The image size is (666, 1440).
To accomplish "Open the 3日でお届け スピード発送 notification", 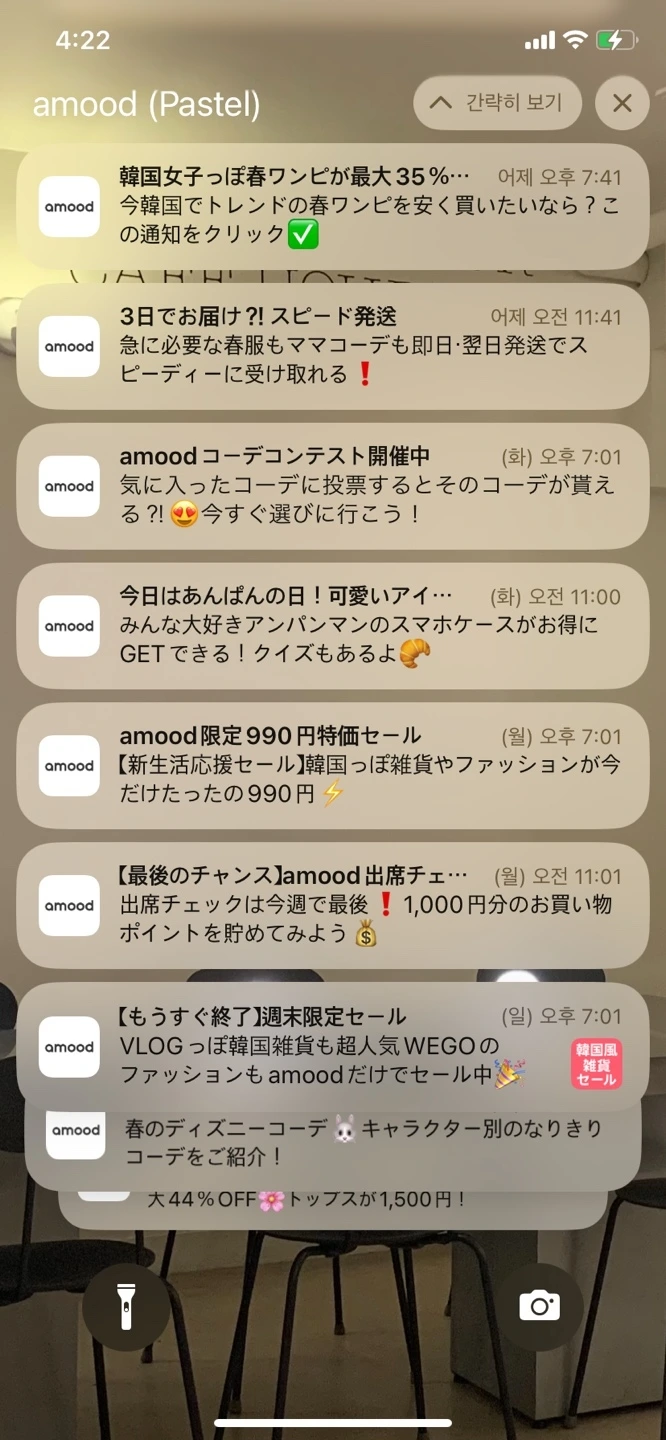I will (x=333, y=346).
